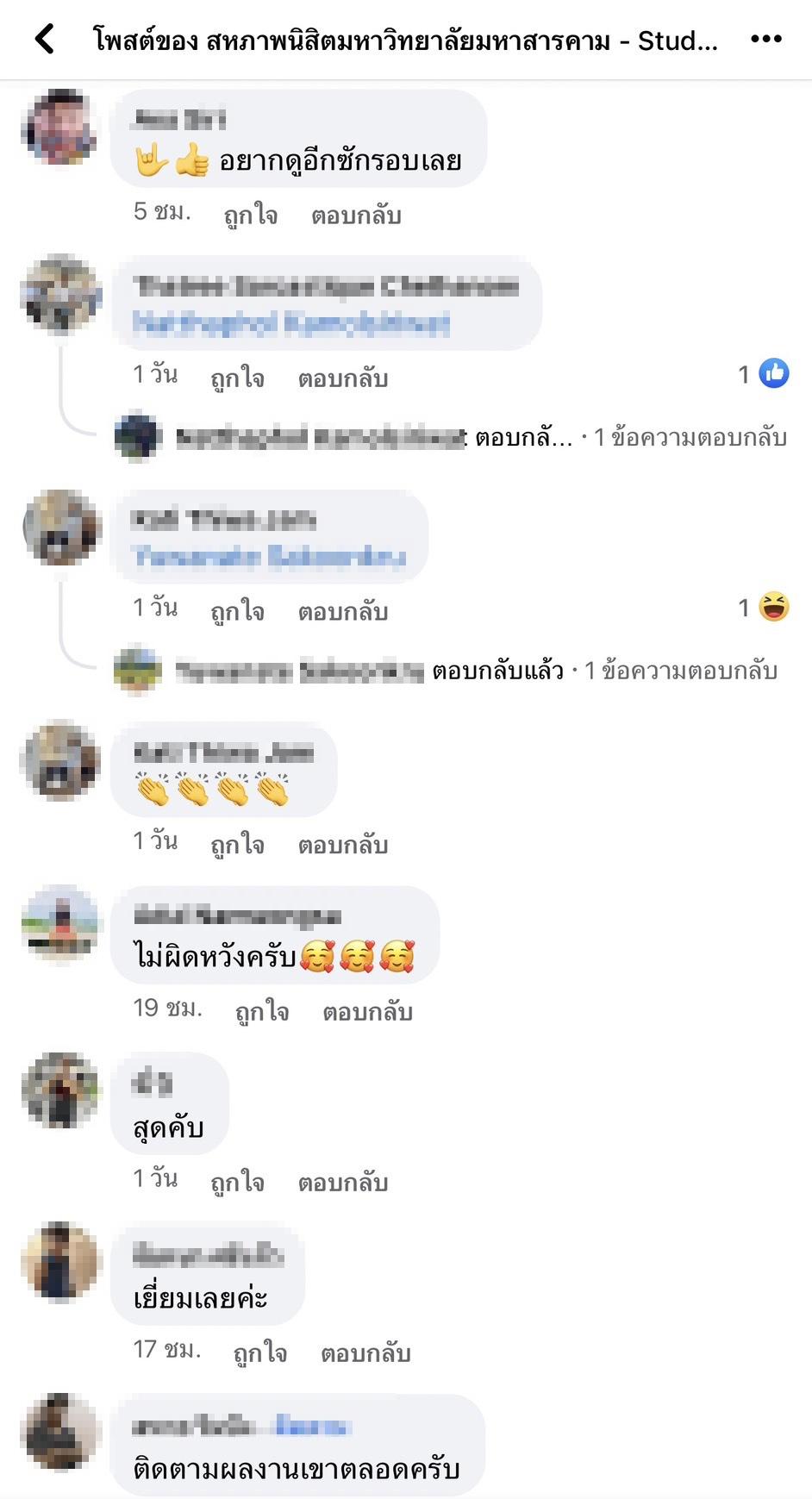Like the comment "อยากดูอีกซักรอบเลย"
The height and width of the screenshot is (1499, 812).
click(250, 215)
